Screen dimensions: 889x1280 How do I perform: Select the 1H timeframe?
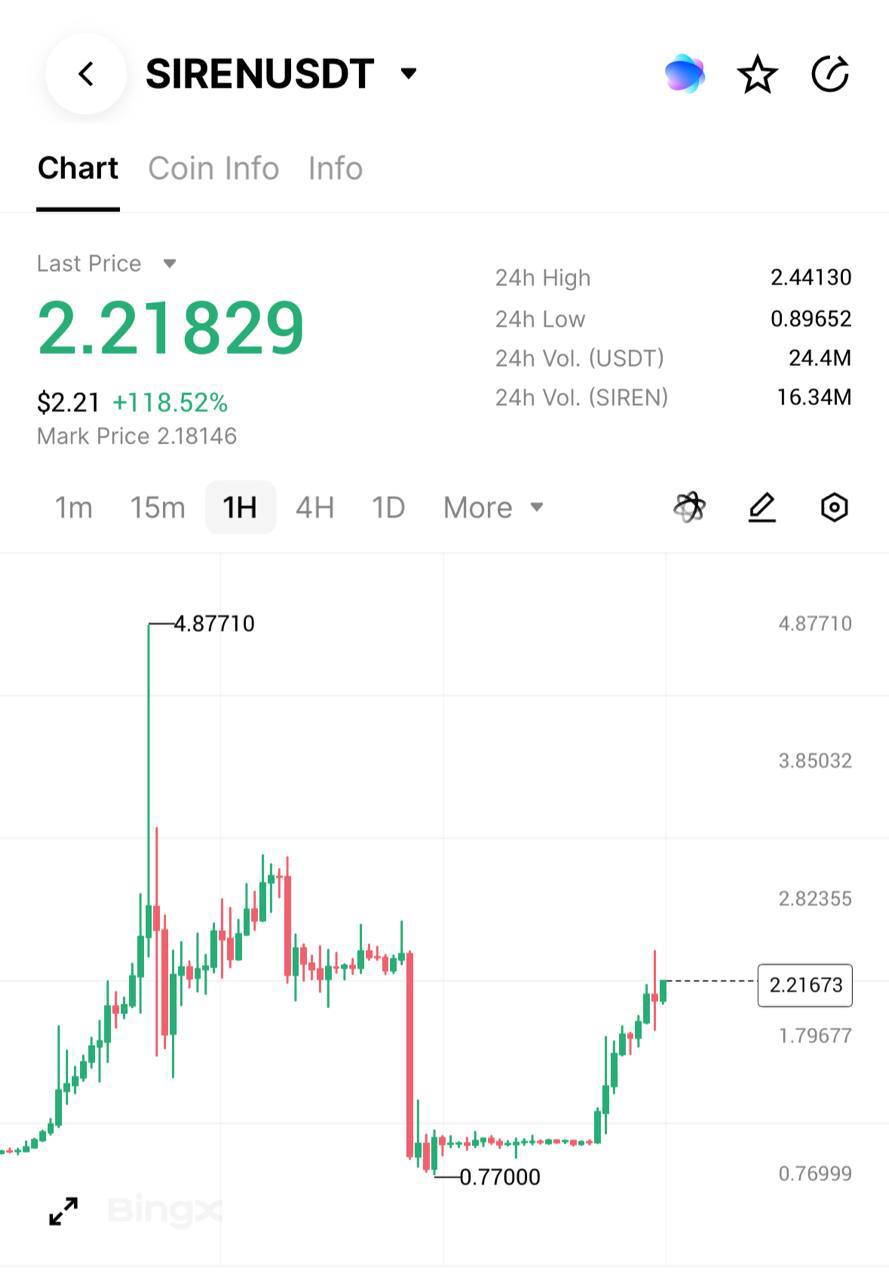point(240,508)
